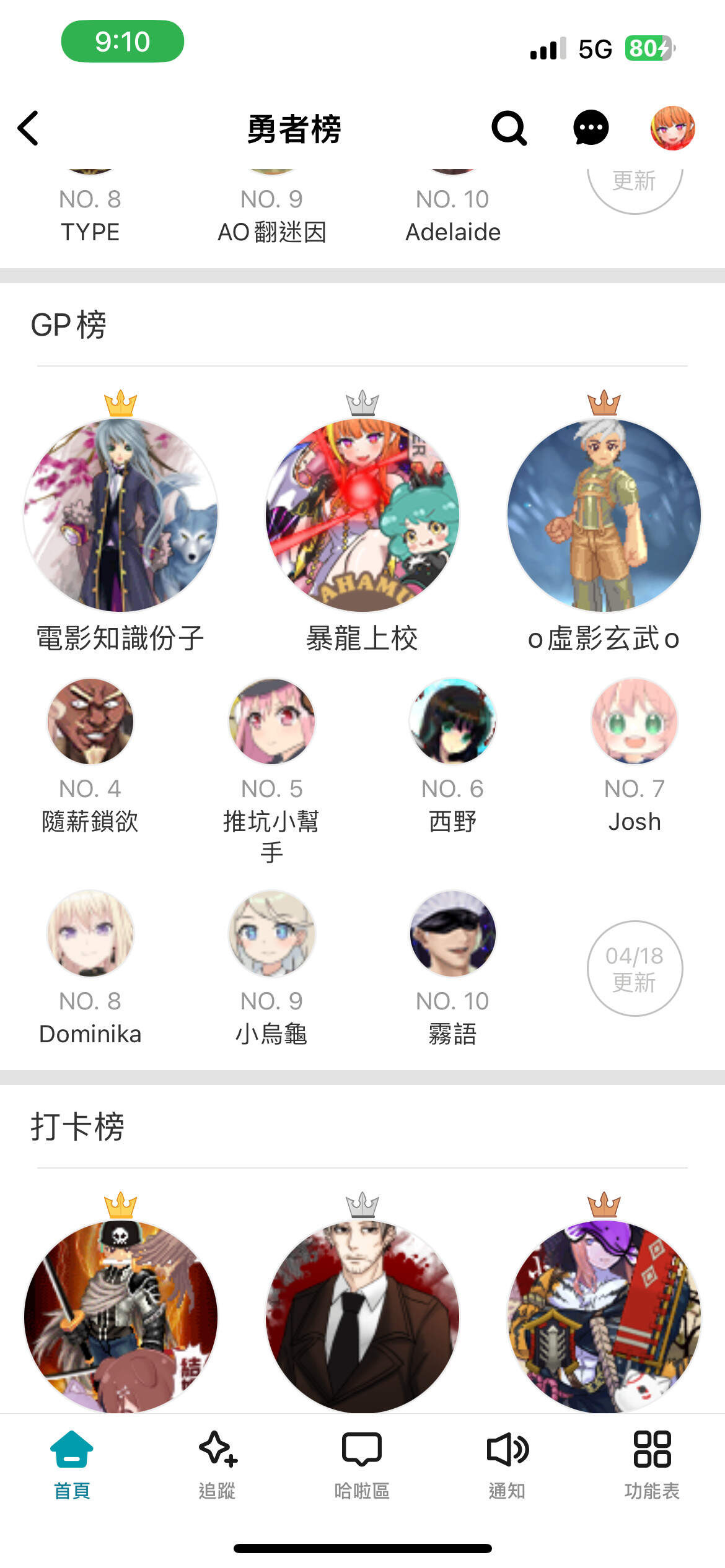The height and width of the screenshot is (1568, 725).
Task: View NO. 6 西野's avatar
Action: 453,721
